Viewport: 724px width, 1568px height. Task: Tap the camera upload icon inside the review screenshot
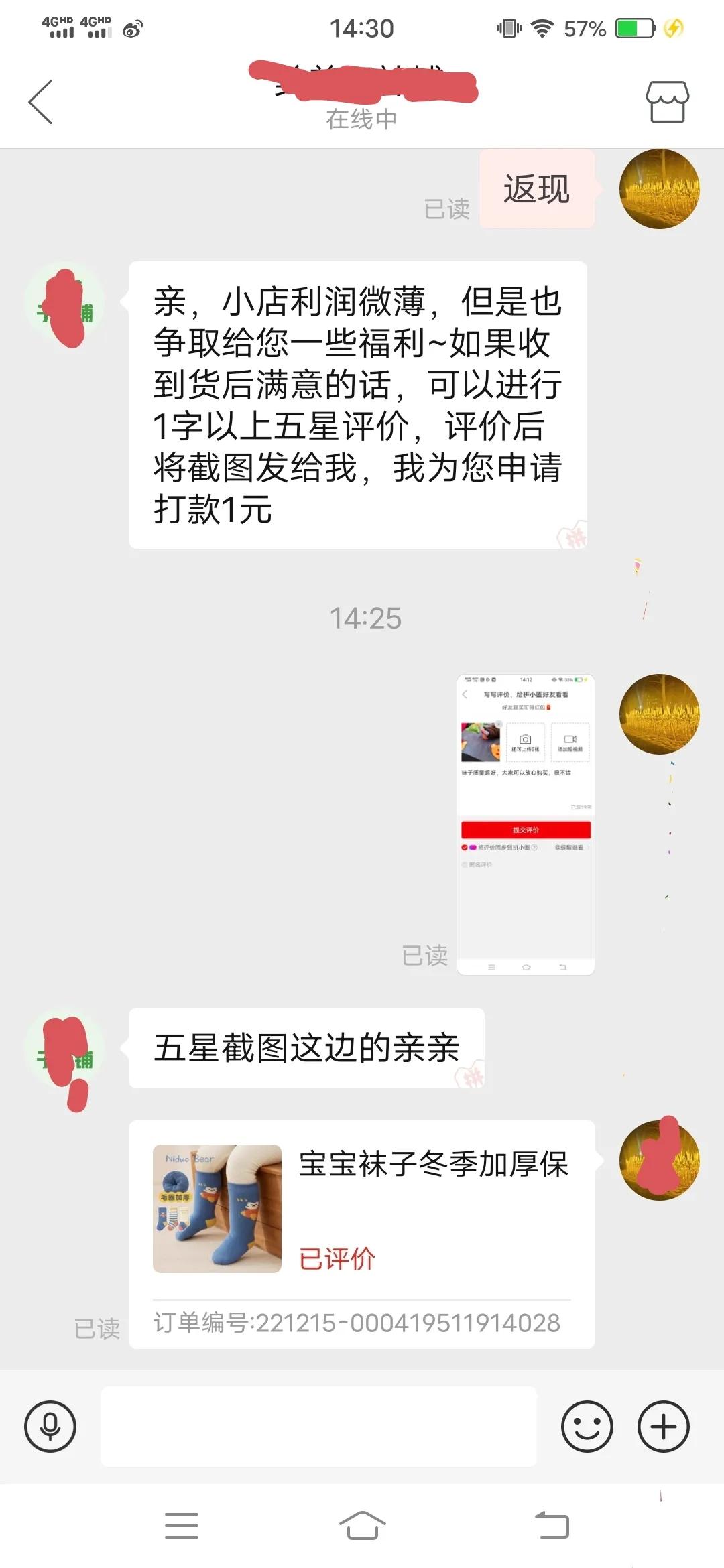click(526, 740)
